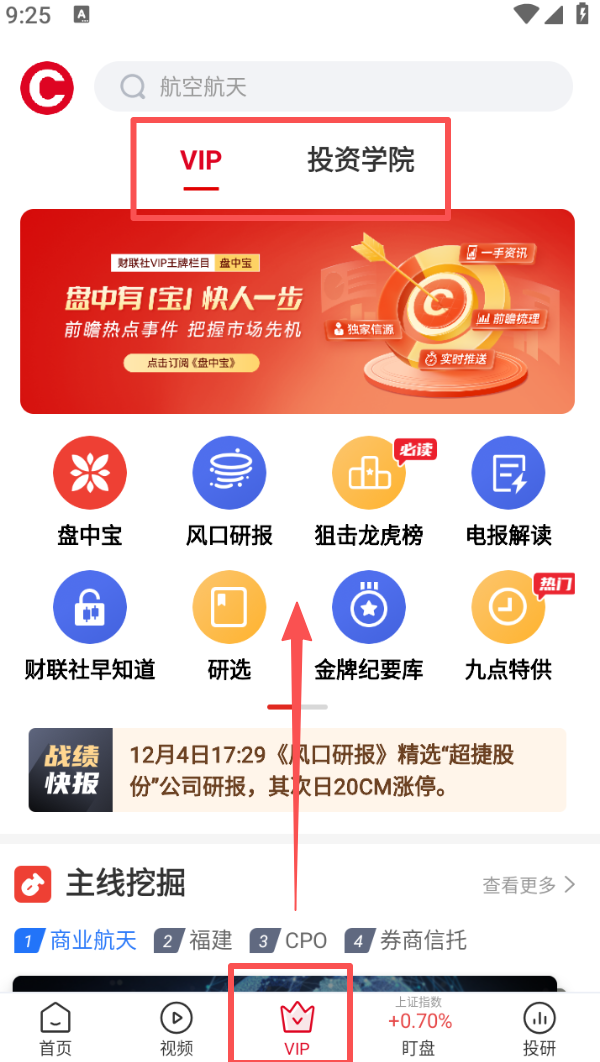Select the 券商信托 topic chip

tap(406, 941)
